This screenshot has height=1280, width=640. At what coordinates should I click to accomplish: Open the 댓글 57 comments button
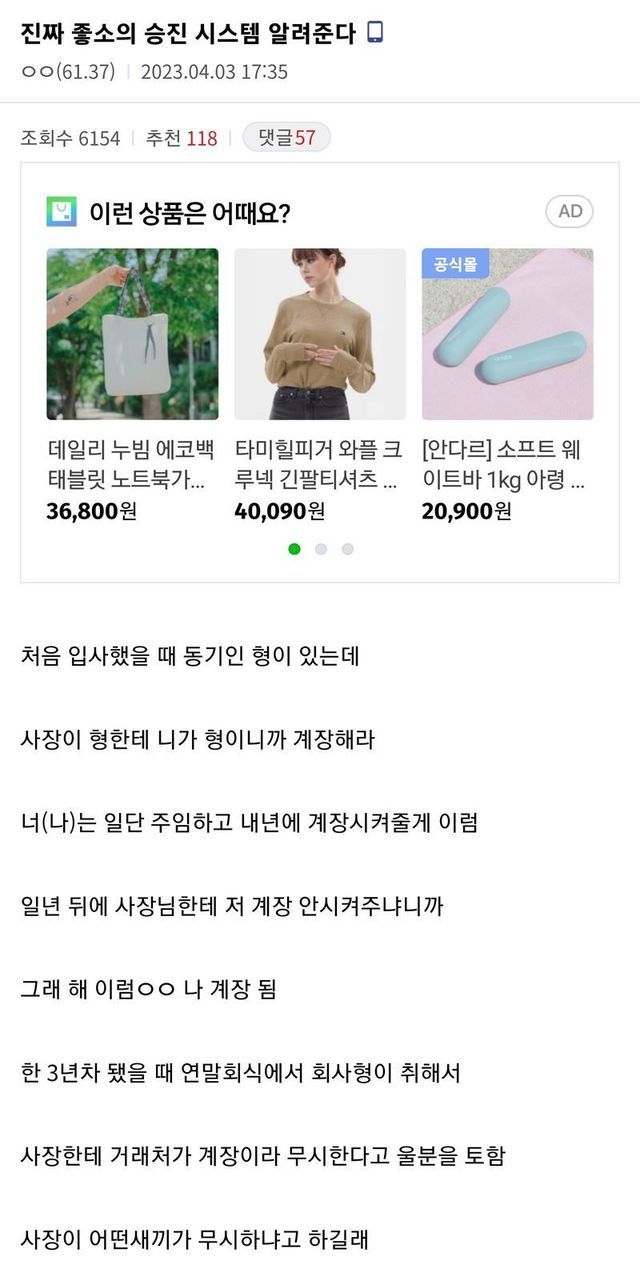click(x=286, y=138)
